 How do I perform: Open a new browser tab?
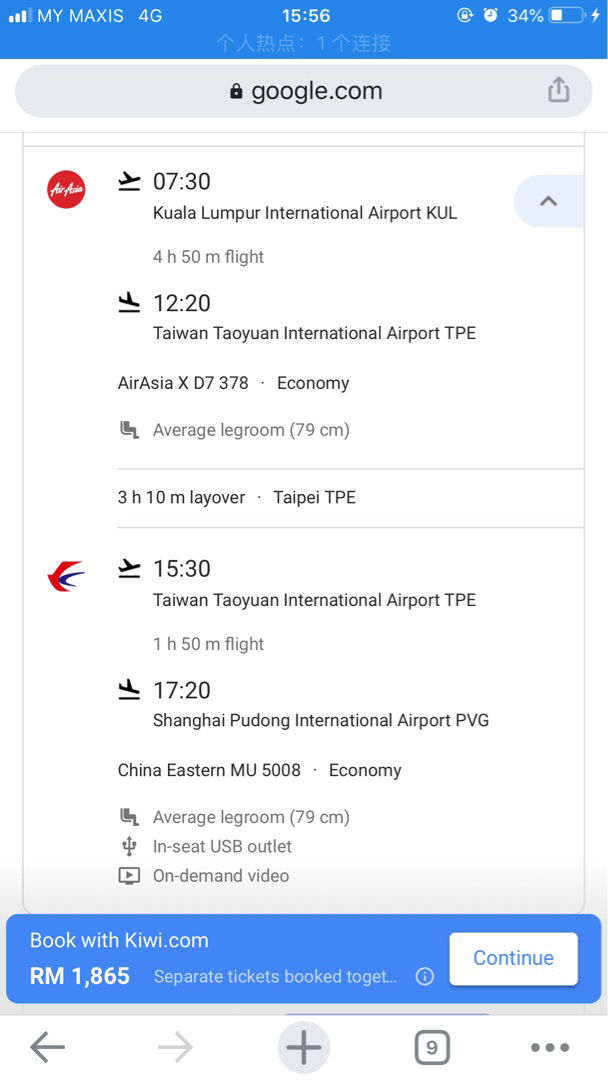coord(304,1048)
